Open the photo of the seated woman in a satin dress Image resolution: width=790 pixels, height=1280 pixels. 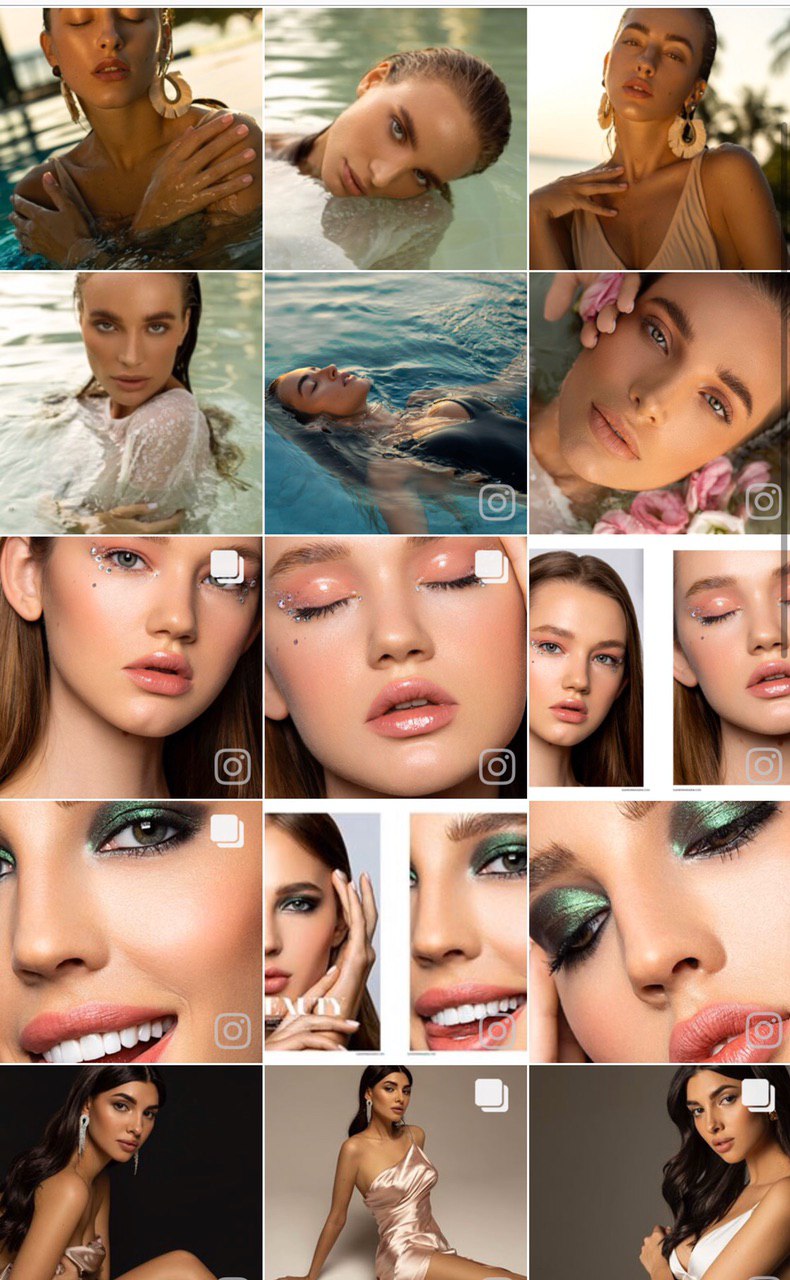click(396, 1172)
